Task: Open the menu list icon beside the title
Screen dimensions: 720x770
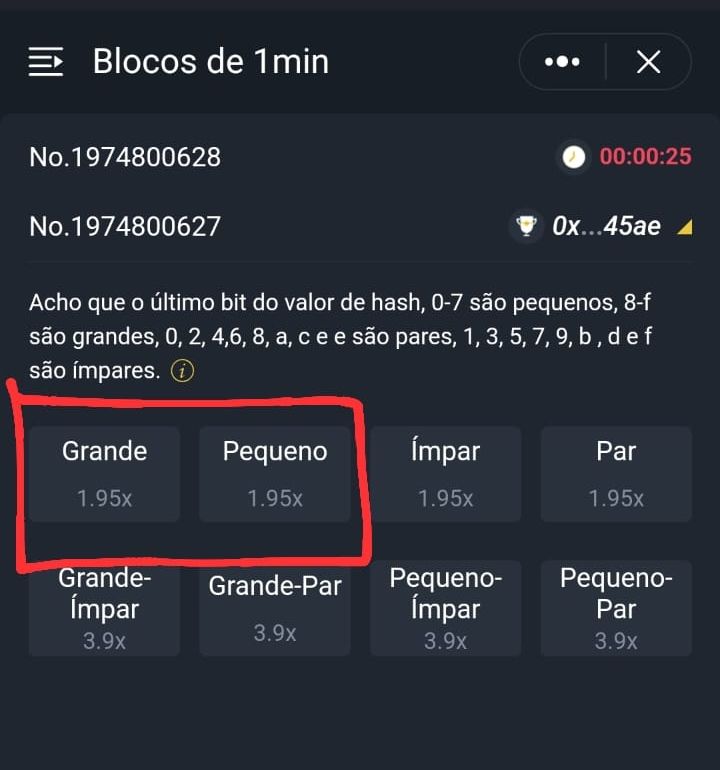Action: tap(46, 62)
